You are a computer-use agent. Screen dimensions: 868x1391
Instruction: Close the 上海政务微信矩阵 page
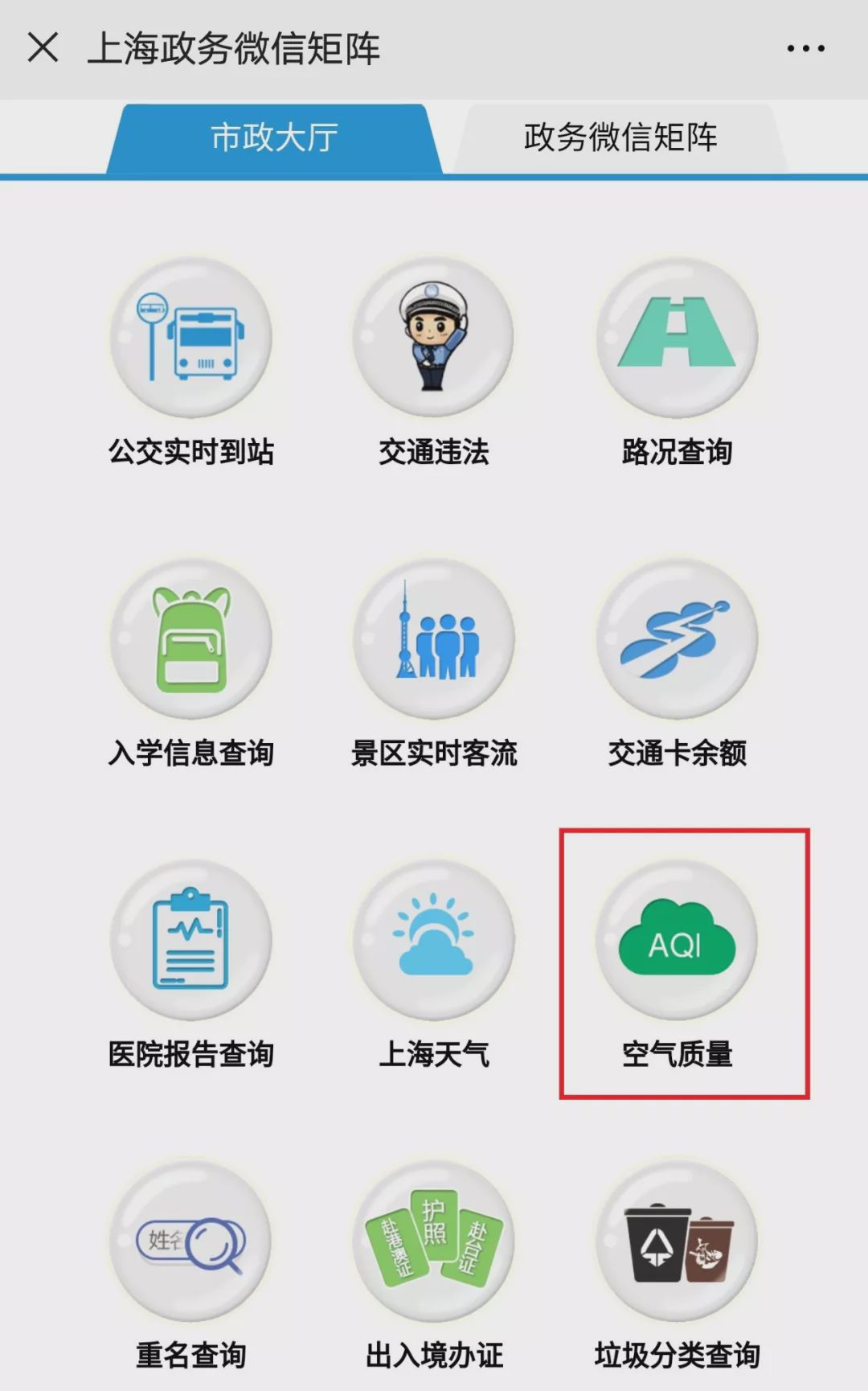pos(43,47)
